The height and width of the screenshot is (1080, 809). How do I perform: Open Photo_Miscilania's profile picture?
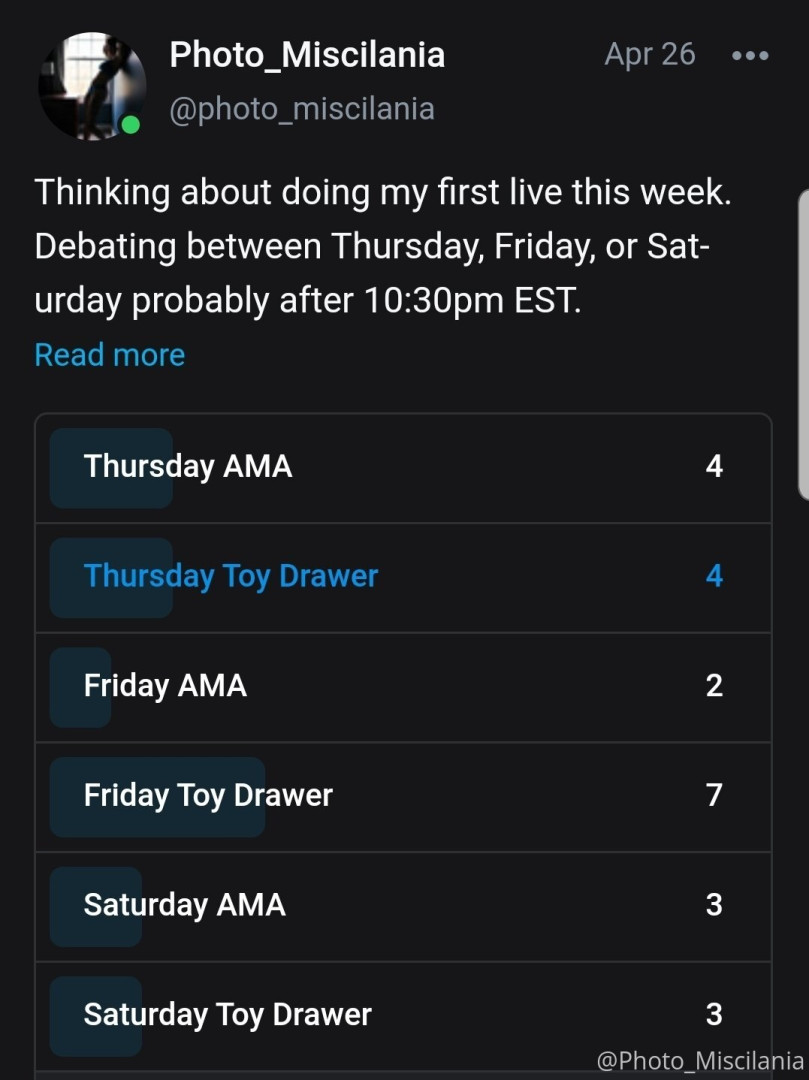pos(90,86)
